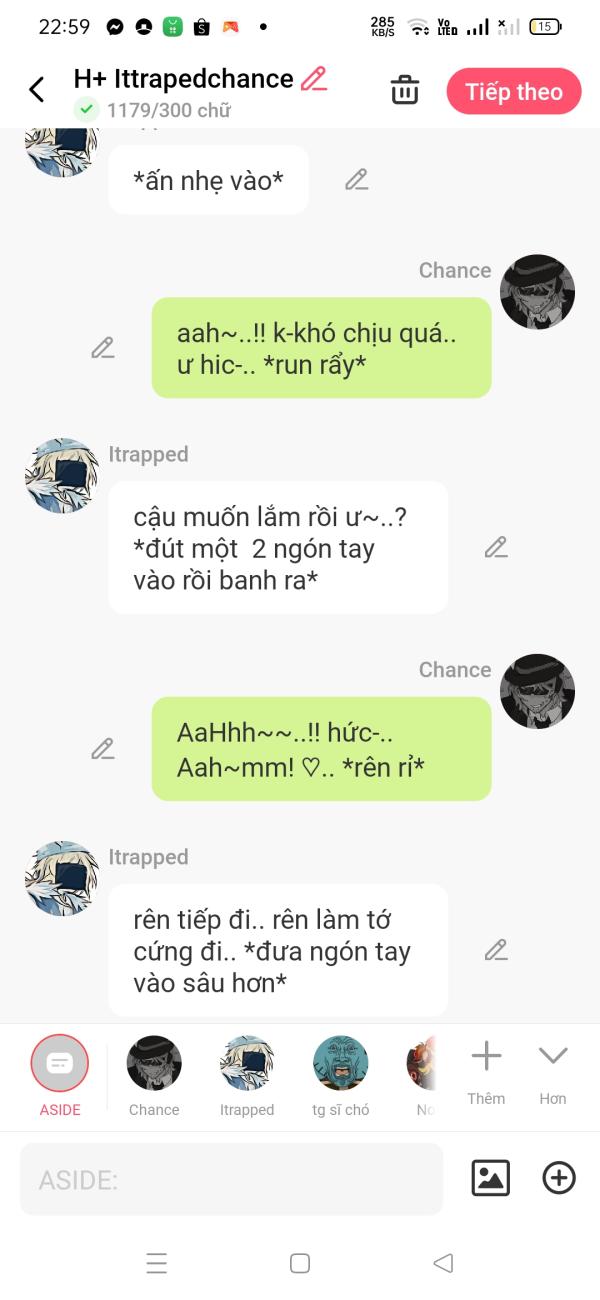Viewport: 600px width, 1300px height.
Task: Go back using the top-left arrow
Action: coord(37,90)
